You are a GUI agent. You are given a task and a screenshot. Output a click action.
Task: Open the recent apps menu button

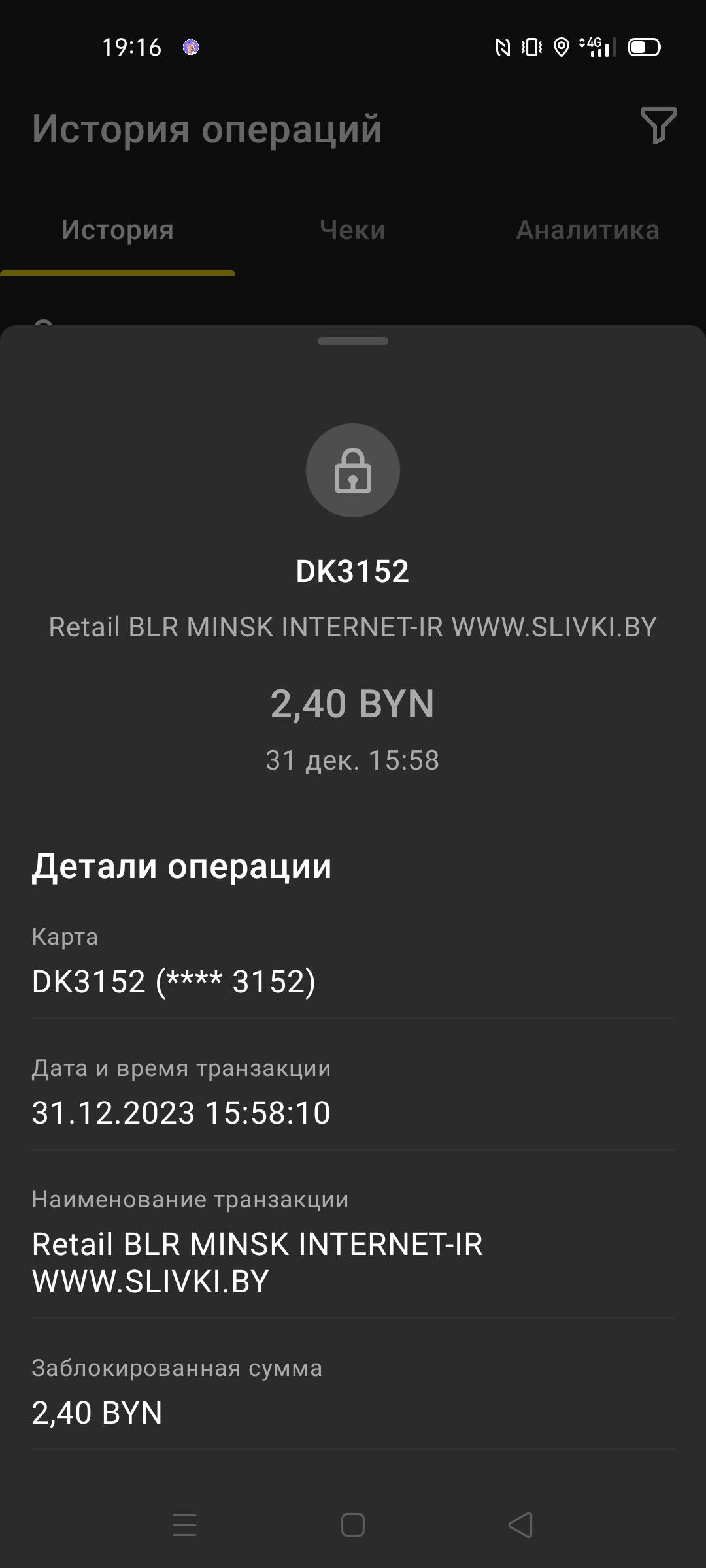coord(184,1526)
